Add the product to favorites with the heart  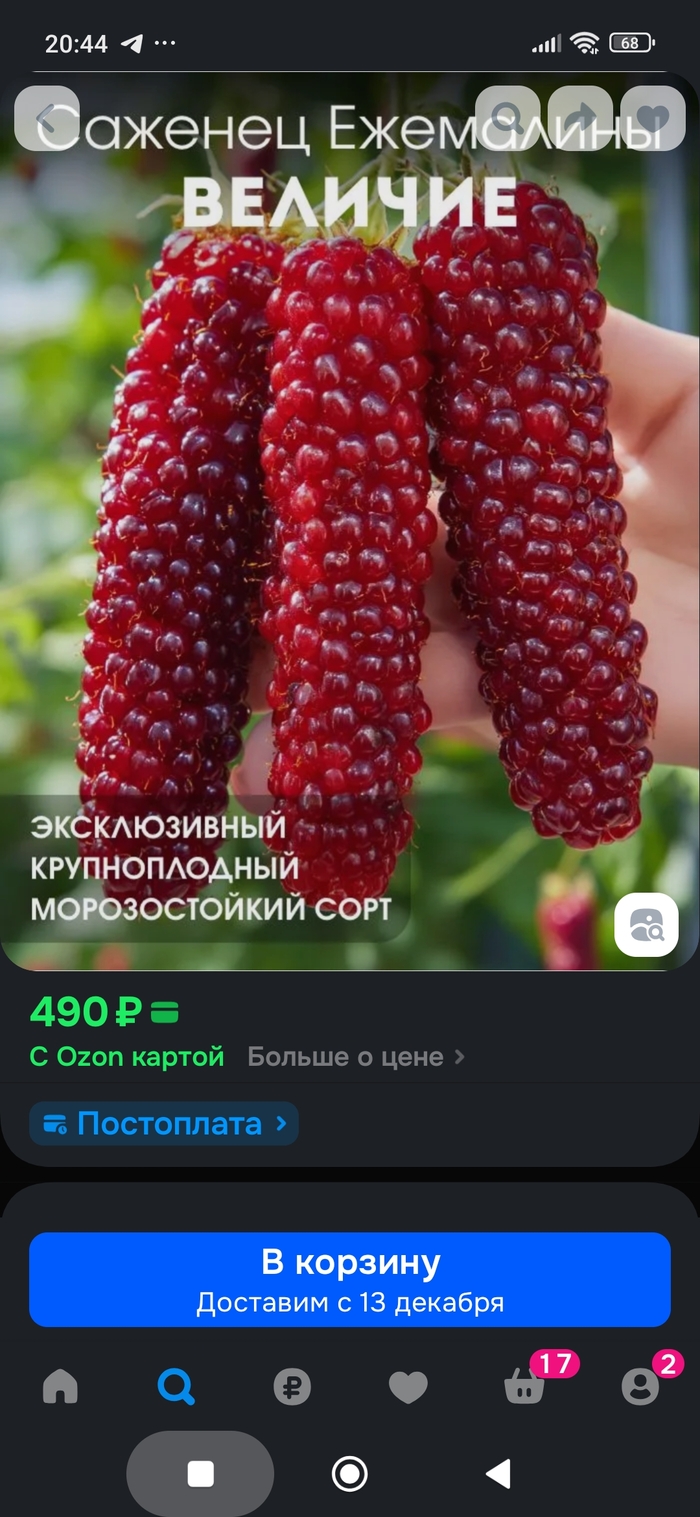[x=652, y=119]
